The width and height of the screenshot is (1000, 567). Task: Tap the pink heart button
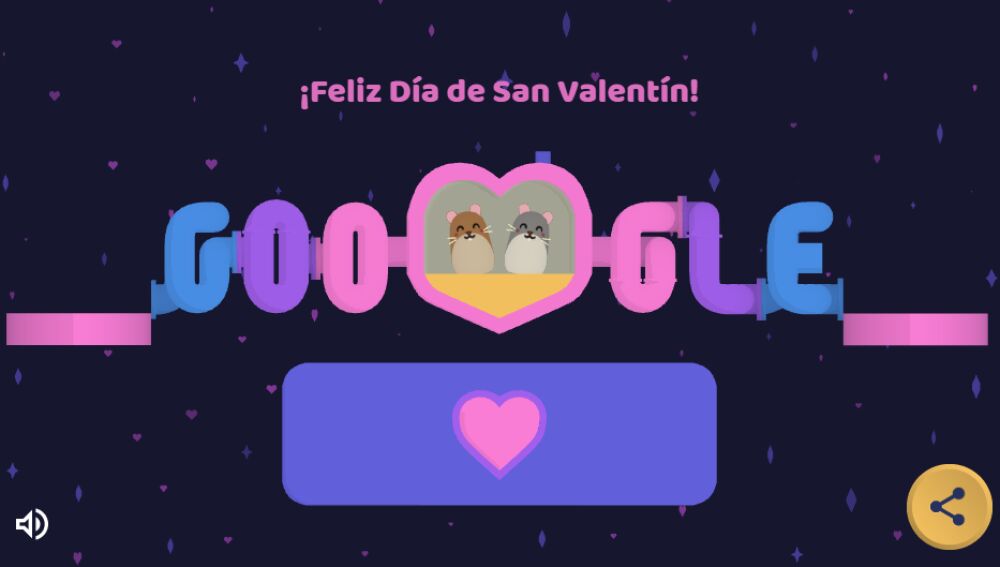click(x=499, y=433)
